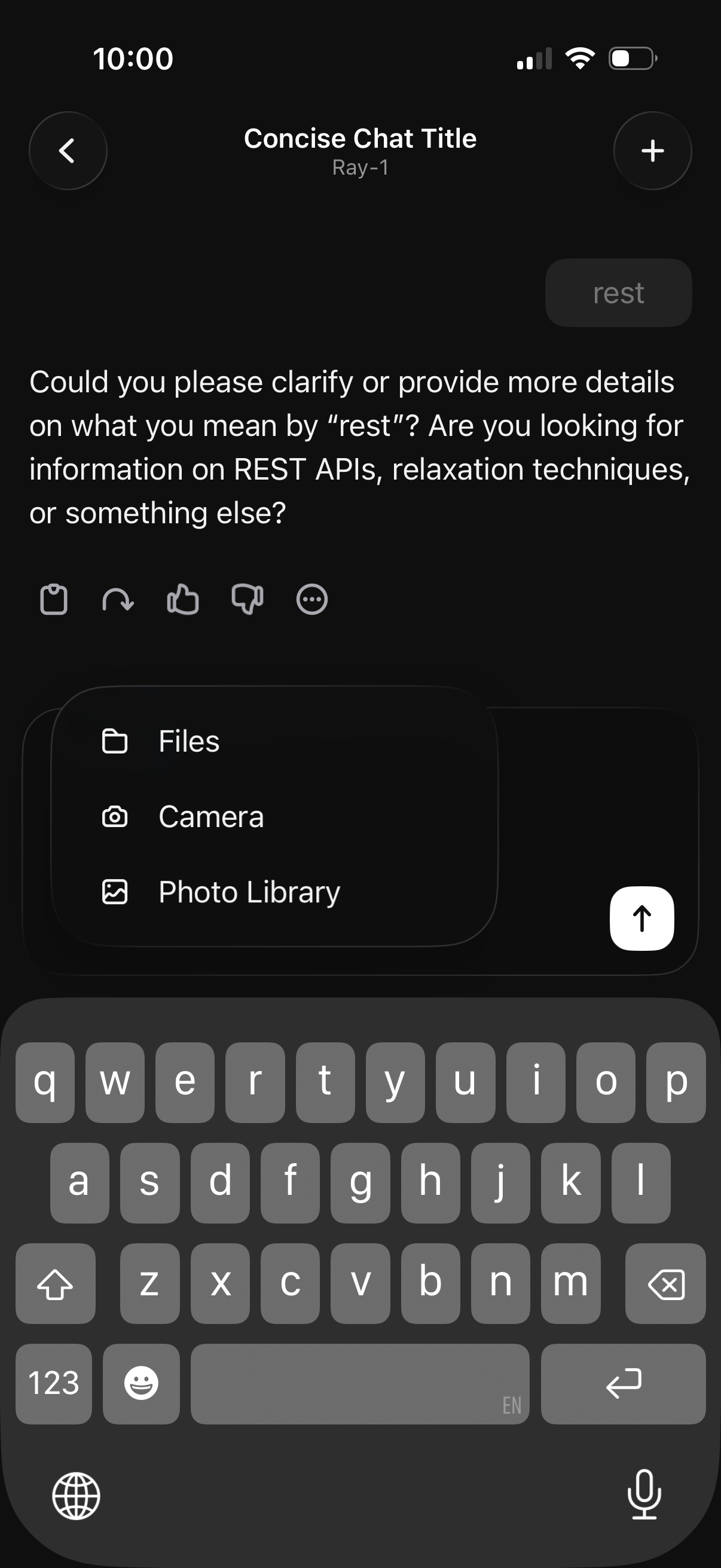The height and width of the screenshot is (1568, 721).
Task: Switch to the 123 numeric keyboard
Action: [54, 1383]
